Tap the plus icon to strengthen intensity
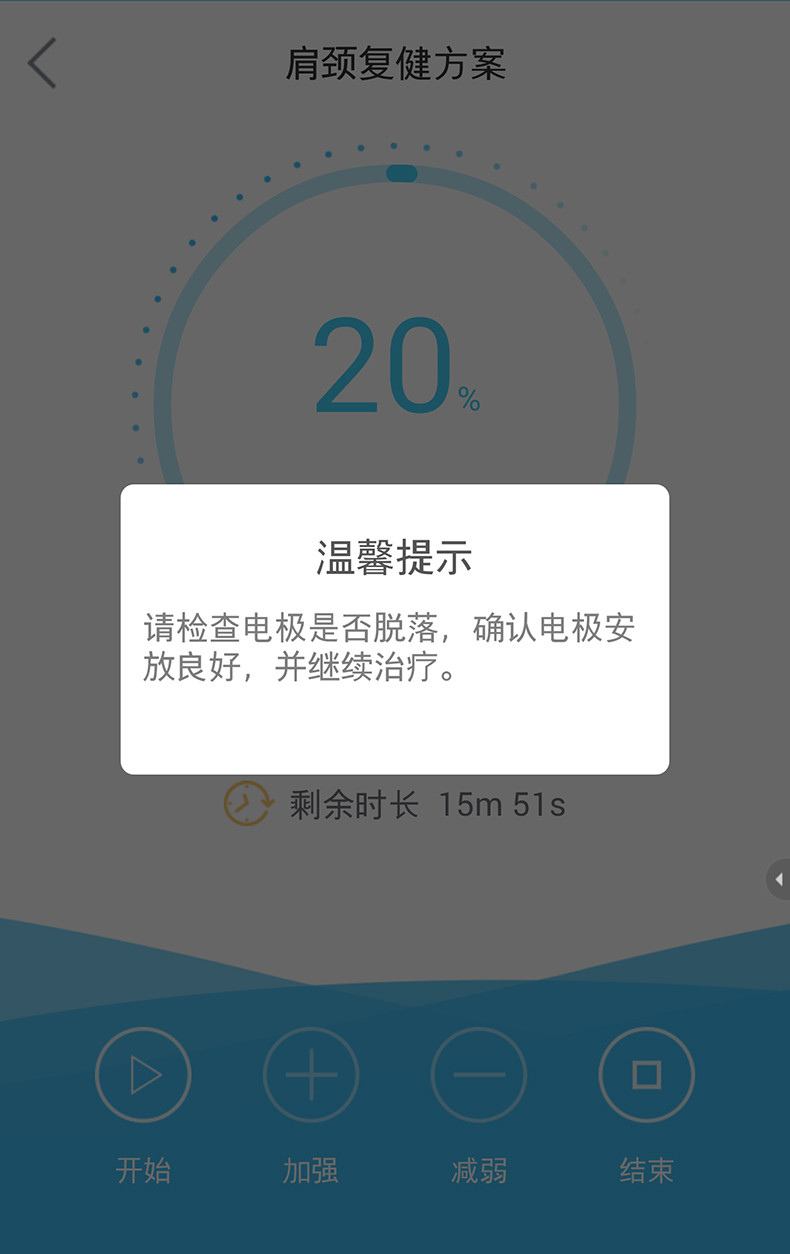Viewport: 790px width, 1254px height. coord(311,1075)
